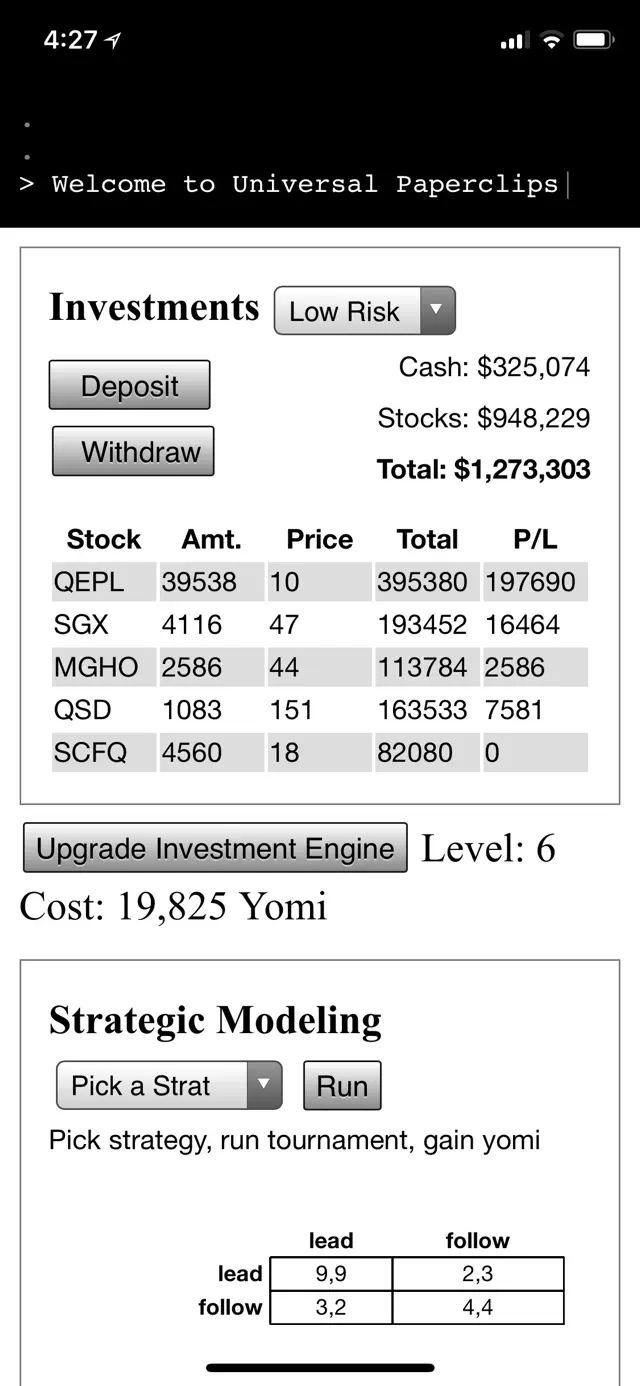Run the strategic modeling tournament
This screenshot has width=640, height=1386.
342,1085
